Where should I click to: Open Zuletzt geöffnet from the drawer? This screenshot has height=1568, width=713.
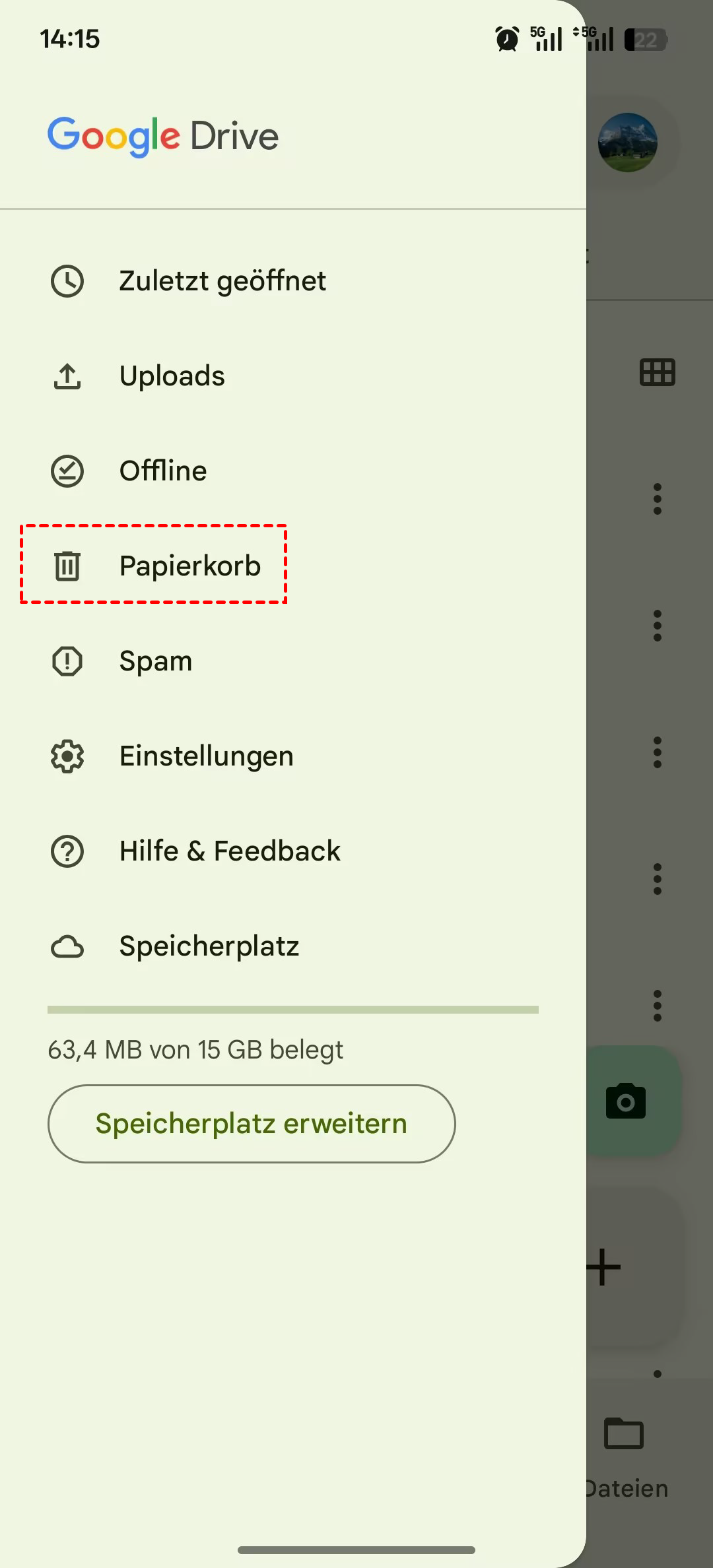click(222, 281)
